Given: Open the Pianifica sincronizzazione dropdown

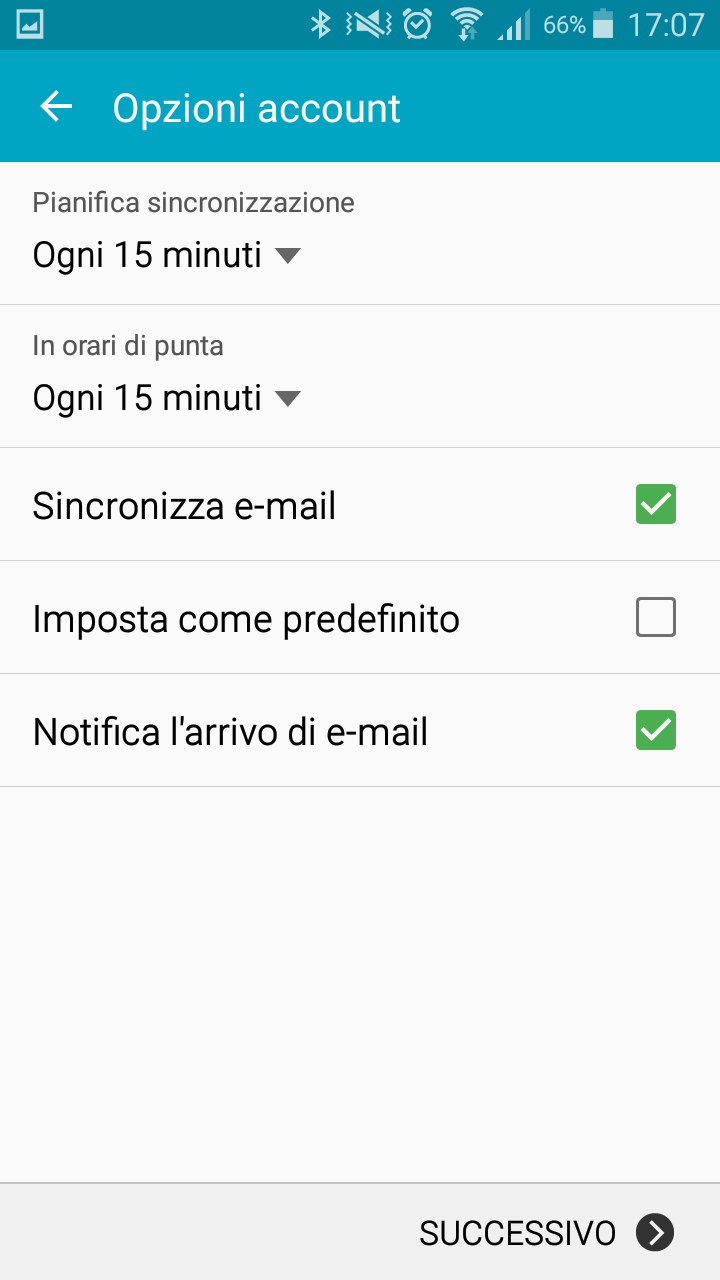Looking at the screenshot, I should coord(167,255).
